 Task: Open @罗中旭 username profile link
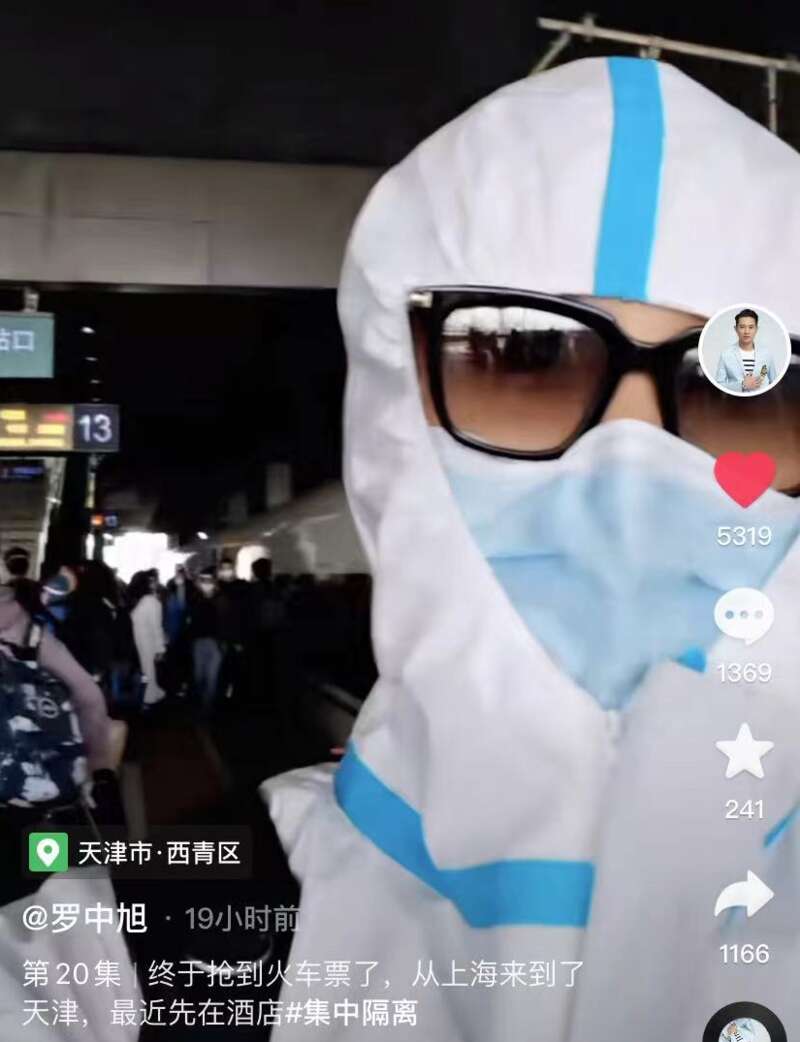coord(85,917)
